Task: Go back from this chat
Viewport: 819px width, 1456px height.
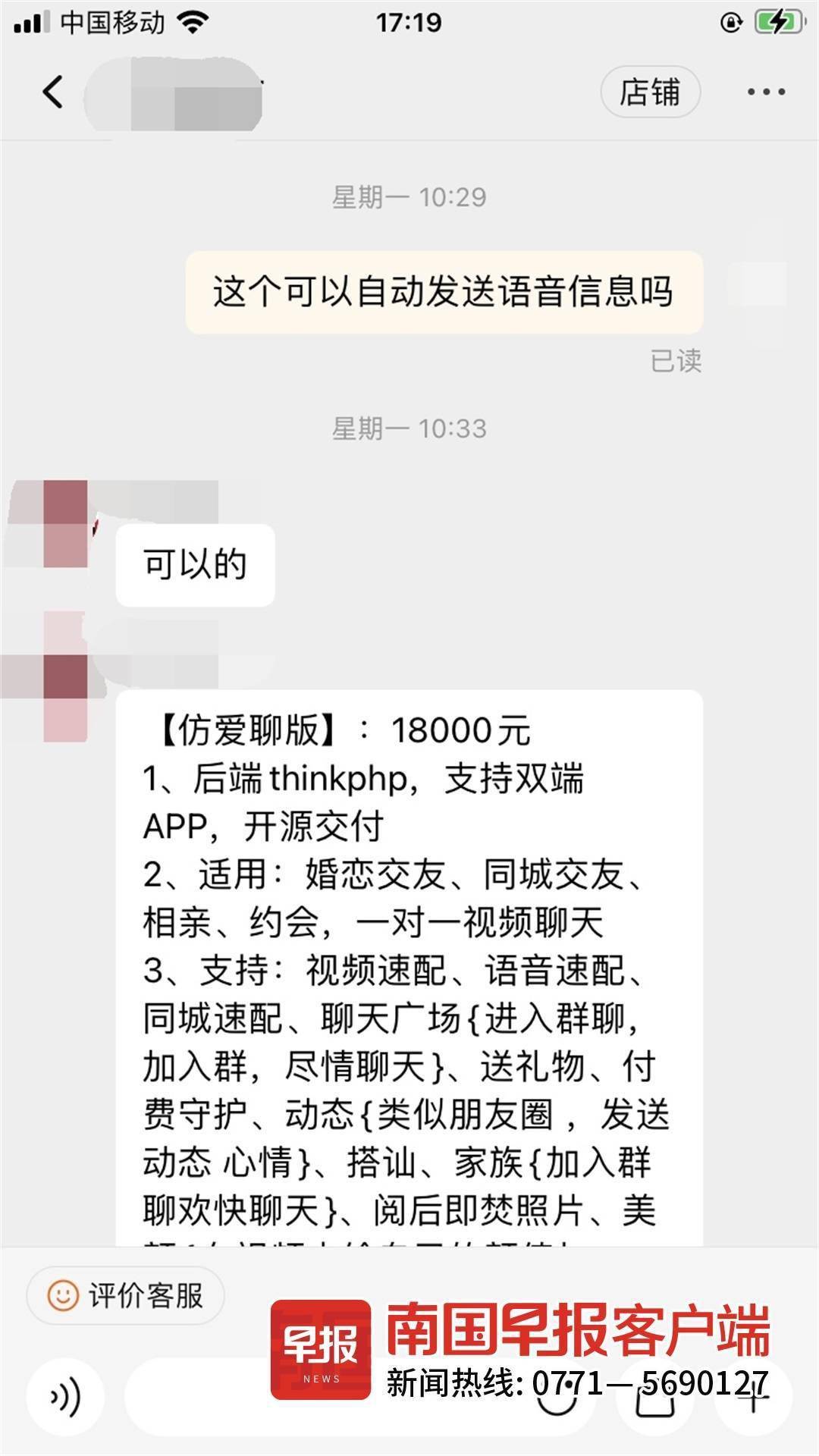Action: (x=53, y=93)
